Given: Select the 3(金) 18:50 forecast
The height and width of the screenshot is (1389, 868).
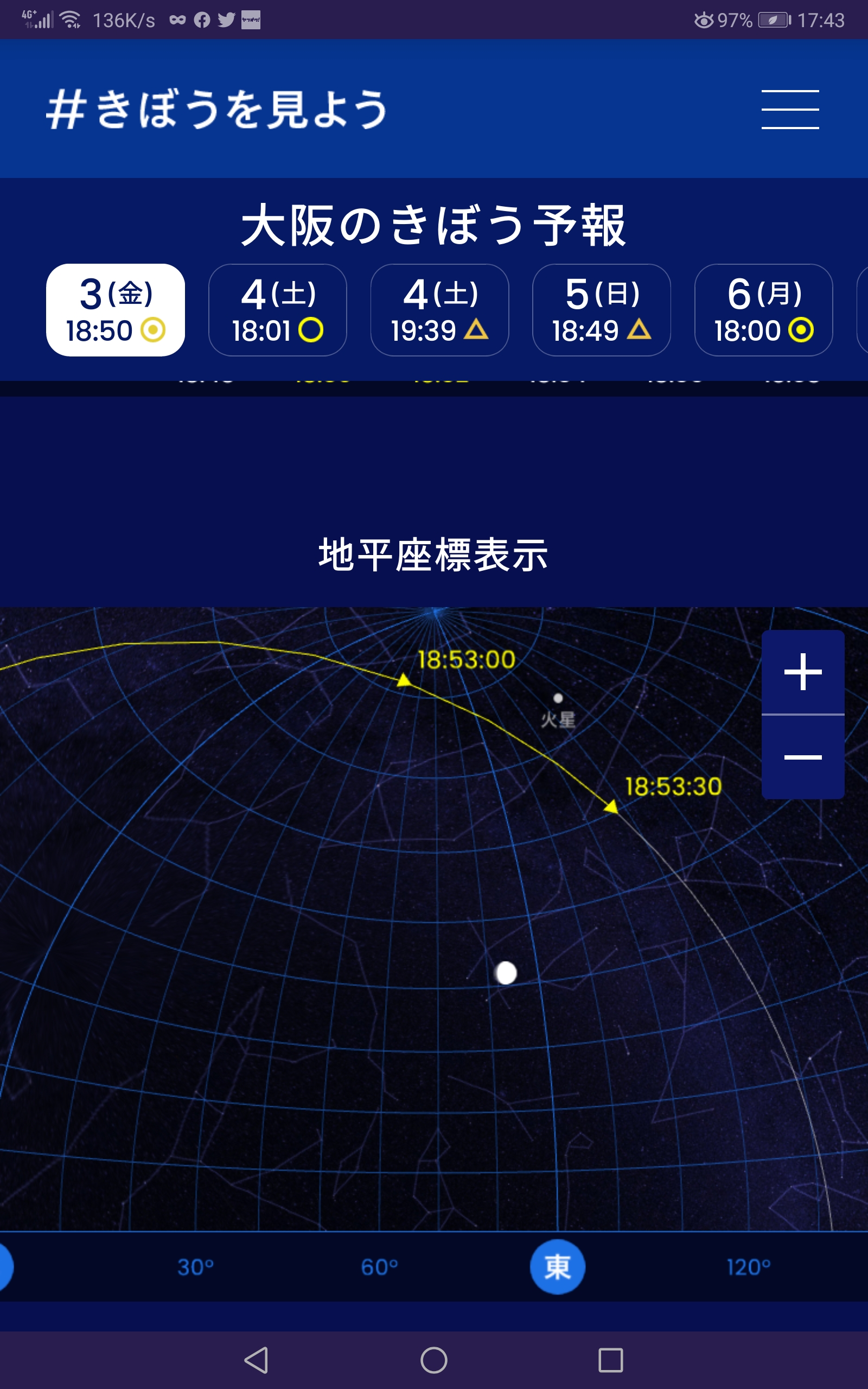Looking at the screenshot, I should tap(116, 310).
